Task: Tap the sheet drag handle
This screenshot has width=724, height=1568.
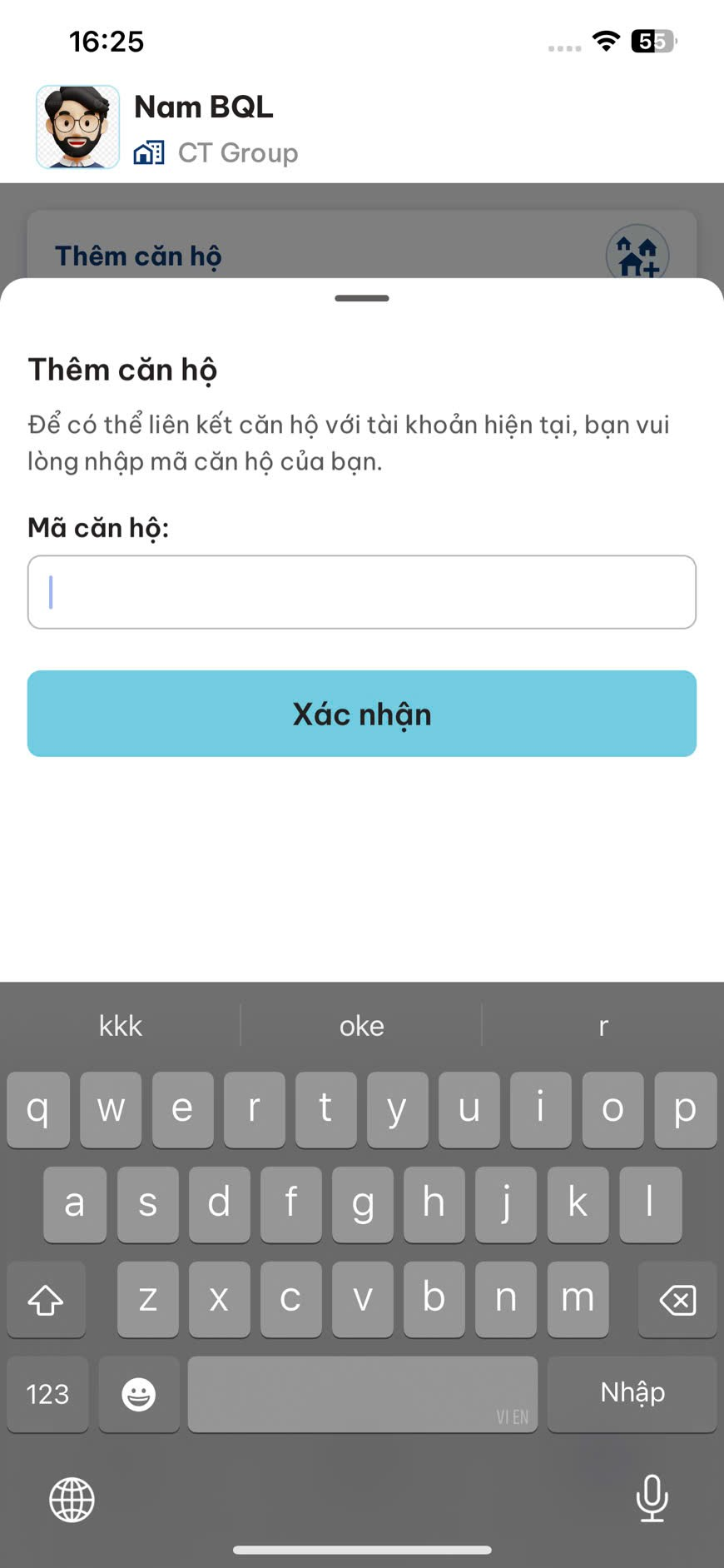Action: point(361,298)
